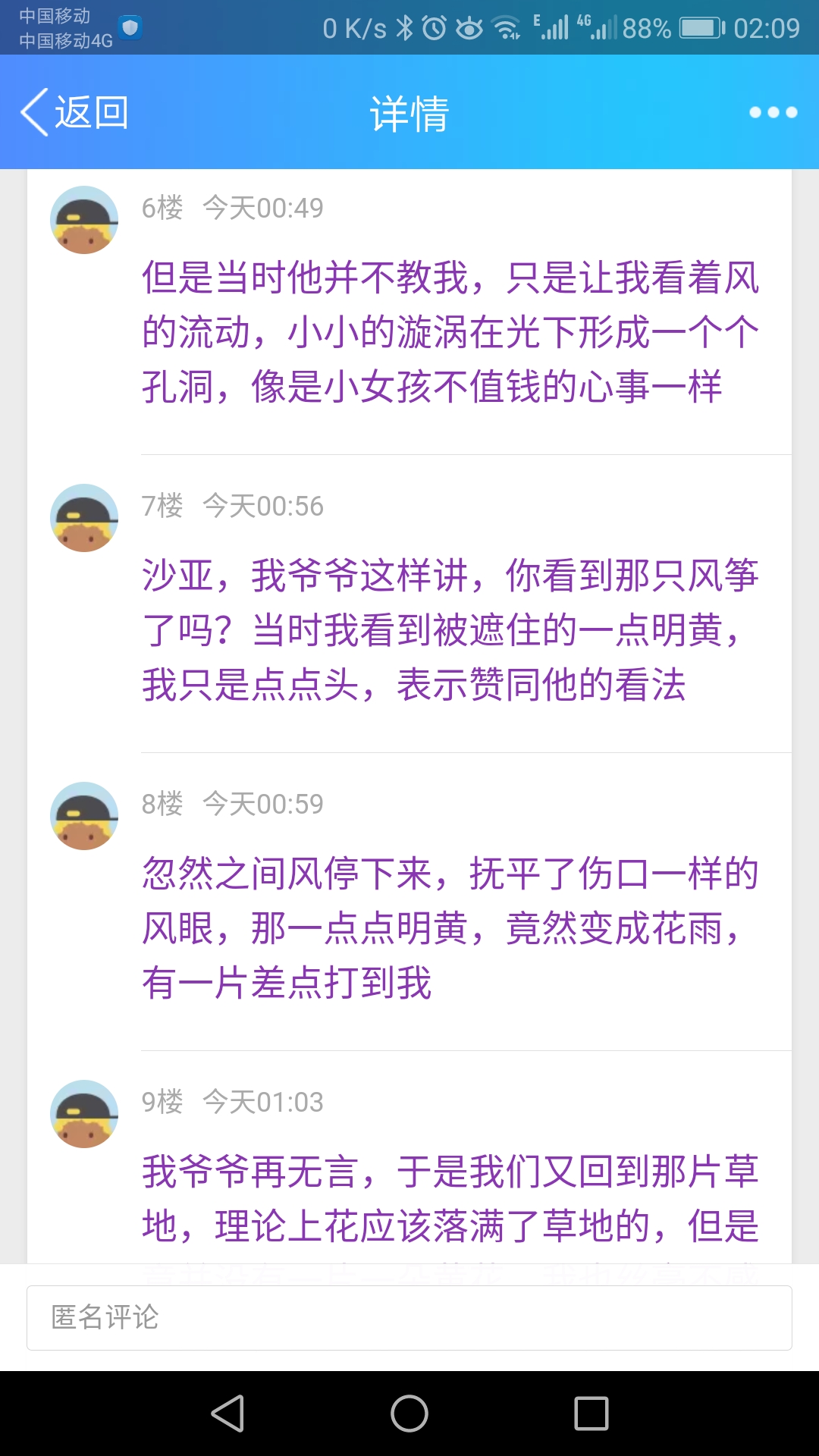The width and height of the screenshot is (819, 1456).
Task: Open the three-dot overflow menu
Action: pyautogui.click(x=773, y=112)
